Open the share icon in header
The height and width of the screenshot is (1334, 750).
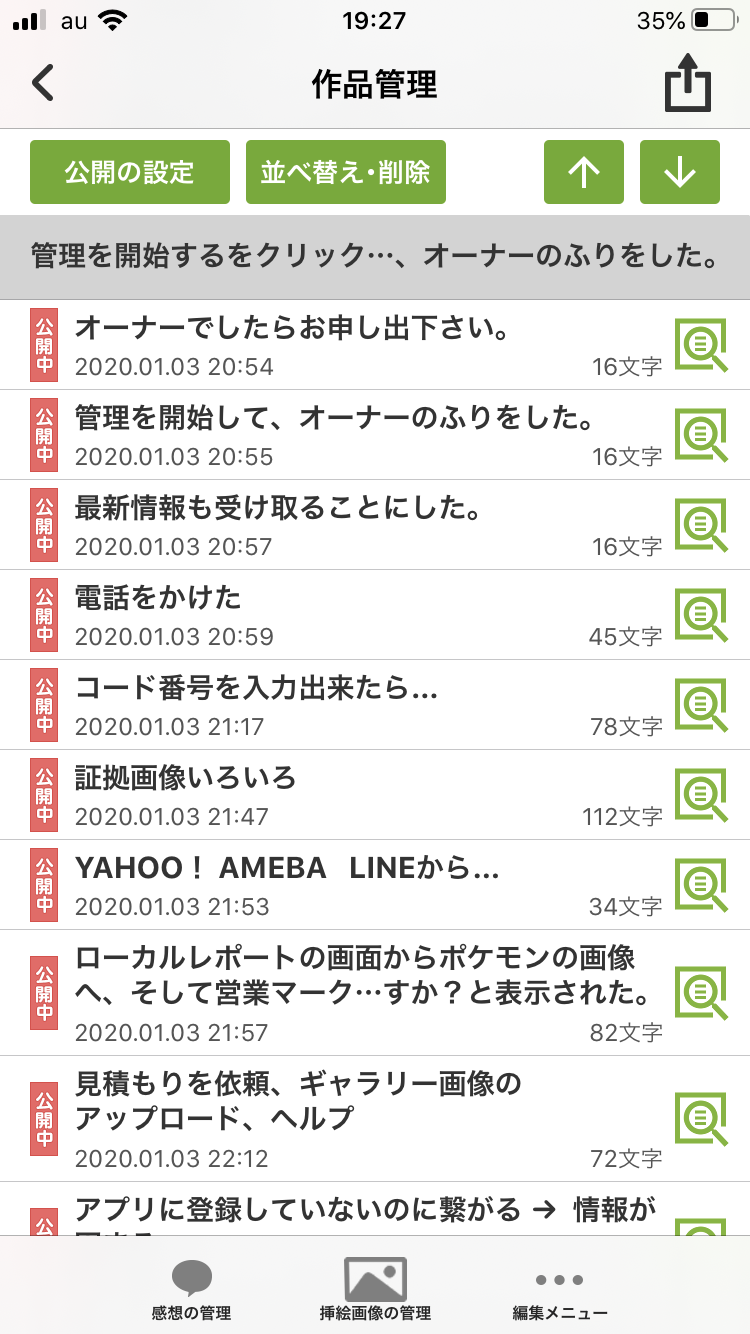(687, 86)
